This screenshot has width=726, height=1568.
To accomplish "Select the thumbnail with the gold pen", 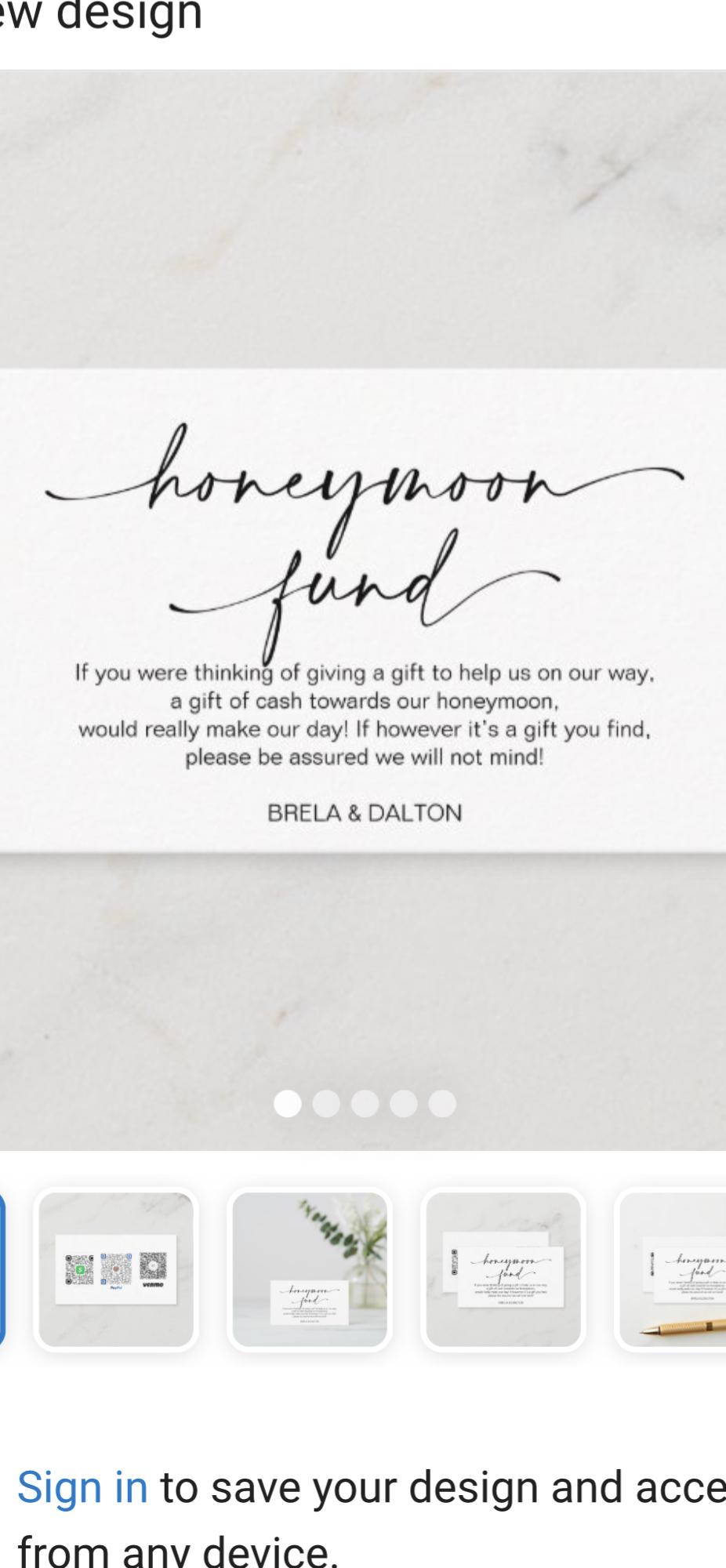I will point(671,1269).
